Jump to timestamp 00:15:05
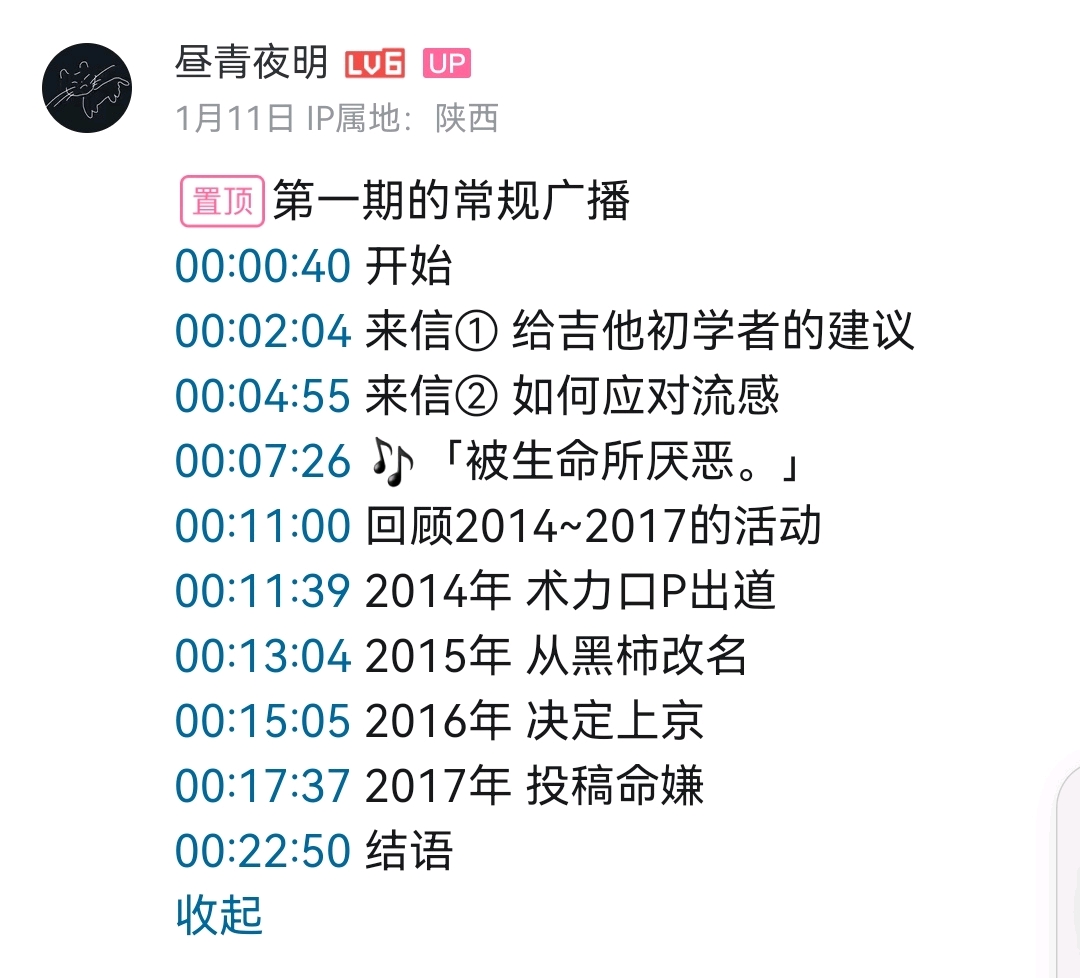 coord(262,721)
